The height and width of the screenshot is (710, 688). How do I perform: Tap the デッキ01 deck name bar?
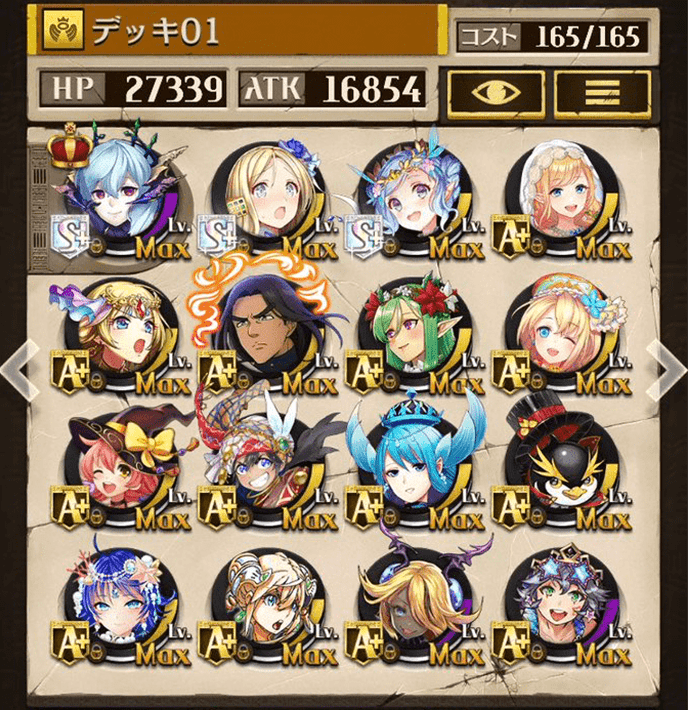click(240, 32)
